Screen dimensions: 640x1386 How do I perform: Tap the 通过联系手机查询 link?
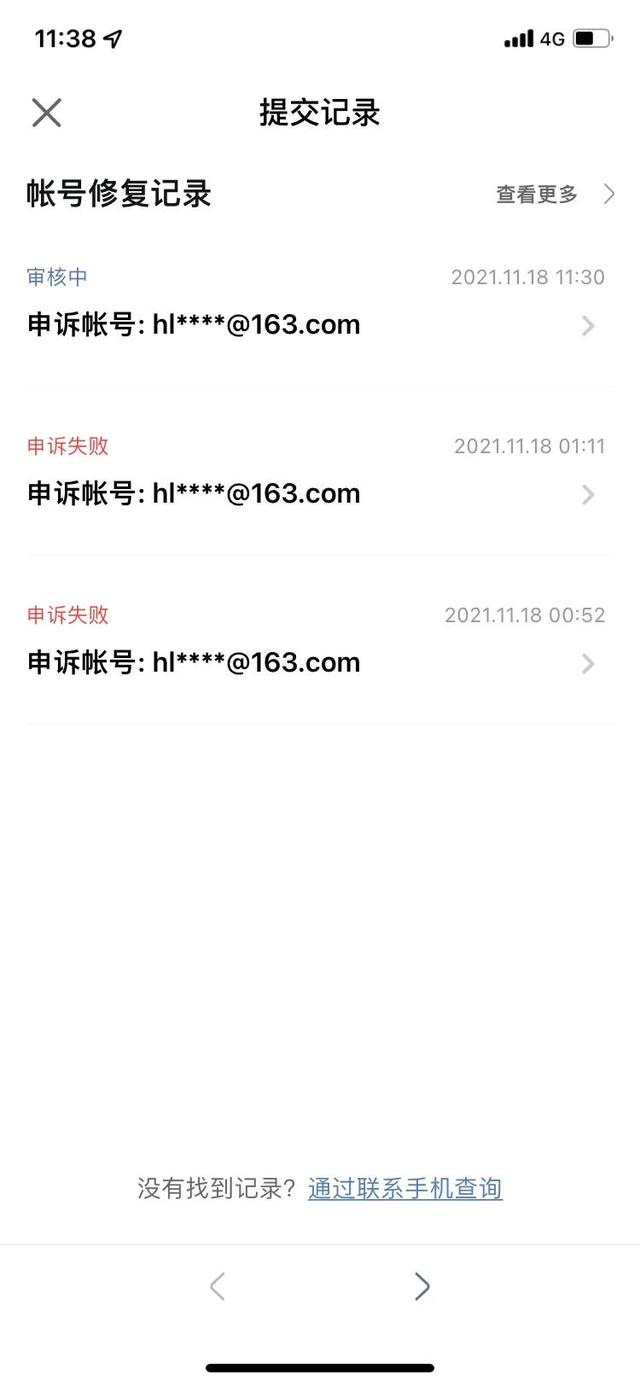(405, 1188)
